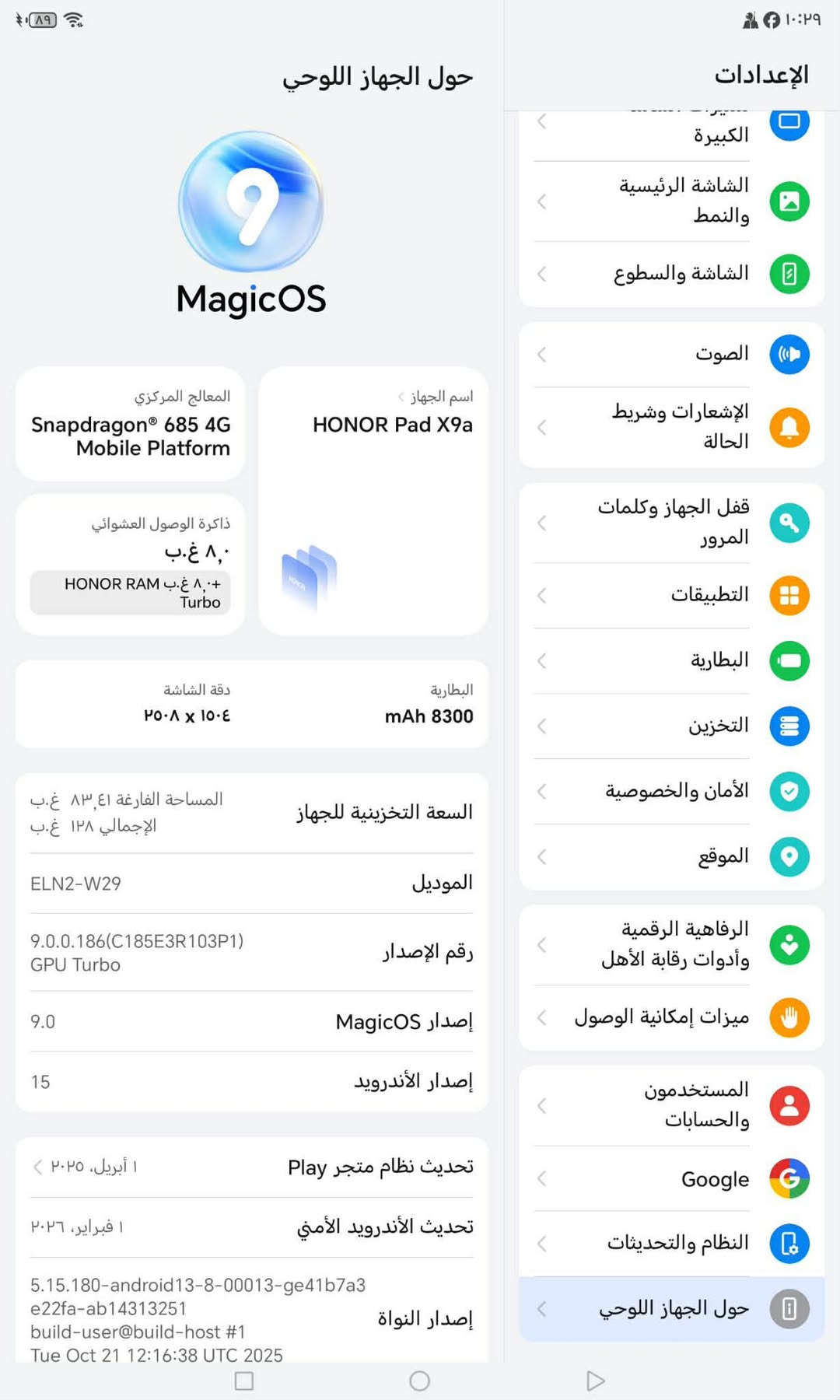Open ميزات إمكانية الوصول
This screenshot has width=840, height=1400.
(670, 1017)
